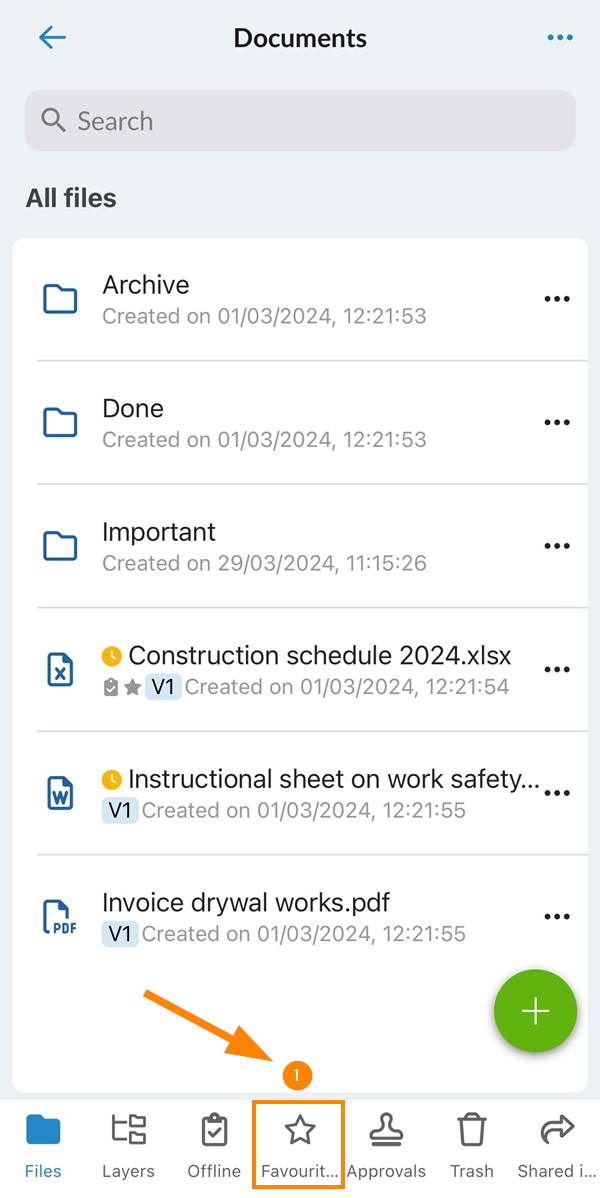Switch to the Trash tab

pyautogui.click(x=472, y=1146)
